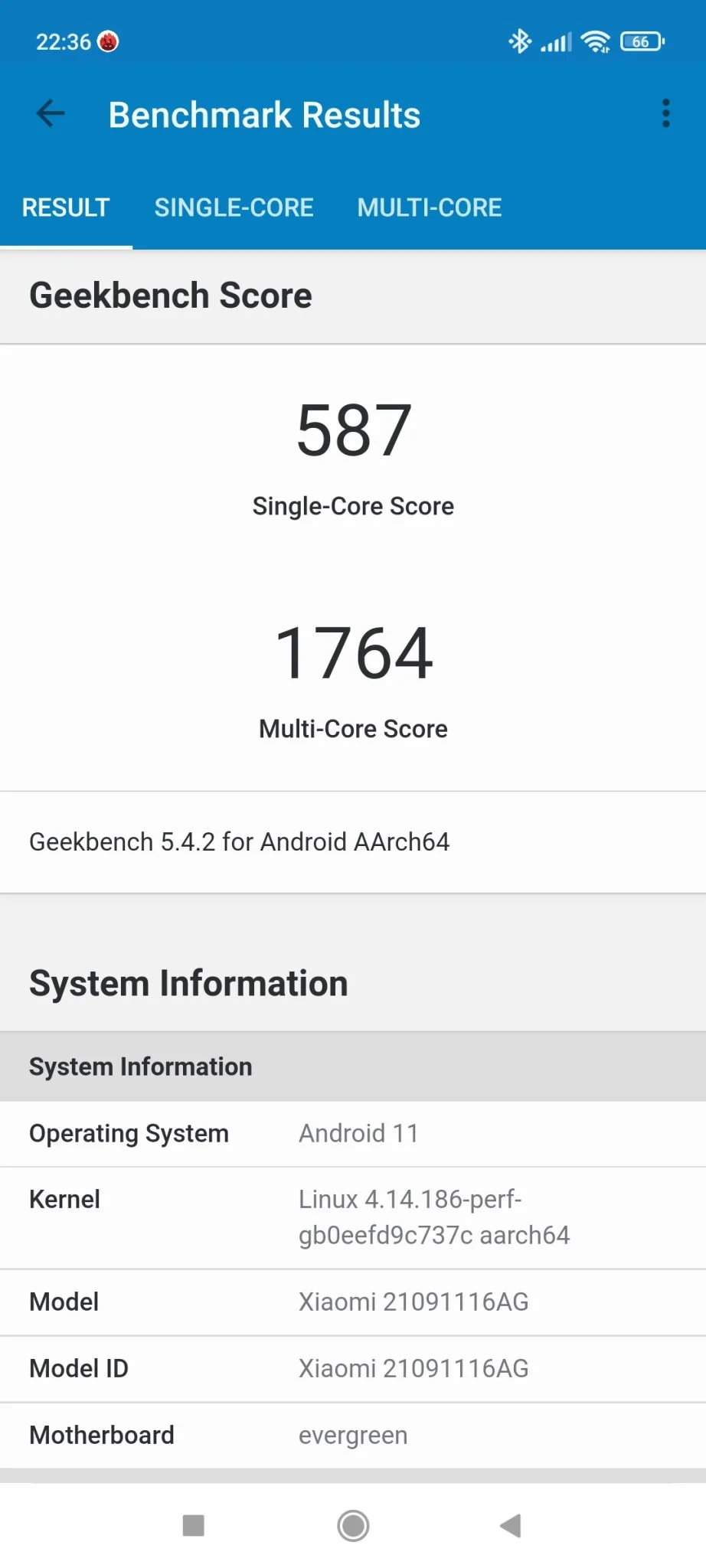The width and height of the screenshot is (706, 1568).
Task: Go back using the app bar arrow
Action: coord(51,114)
